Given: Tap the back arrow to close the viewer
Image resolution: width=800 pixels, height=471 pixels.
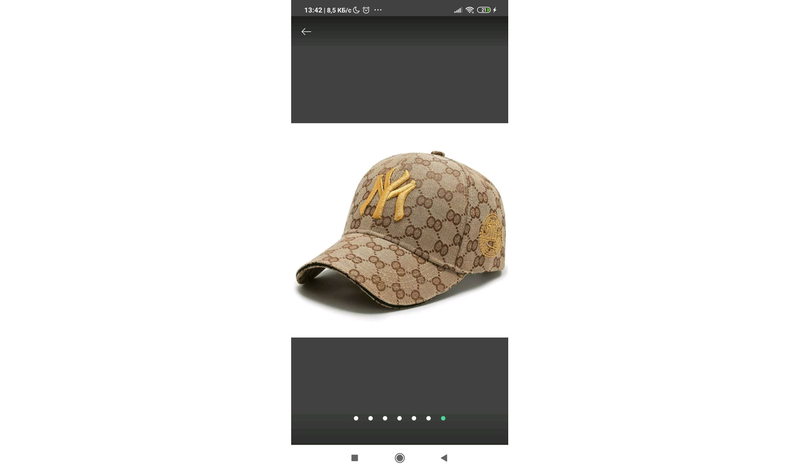Looking at the screenshot, I should coord(306,31).
